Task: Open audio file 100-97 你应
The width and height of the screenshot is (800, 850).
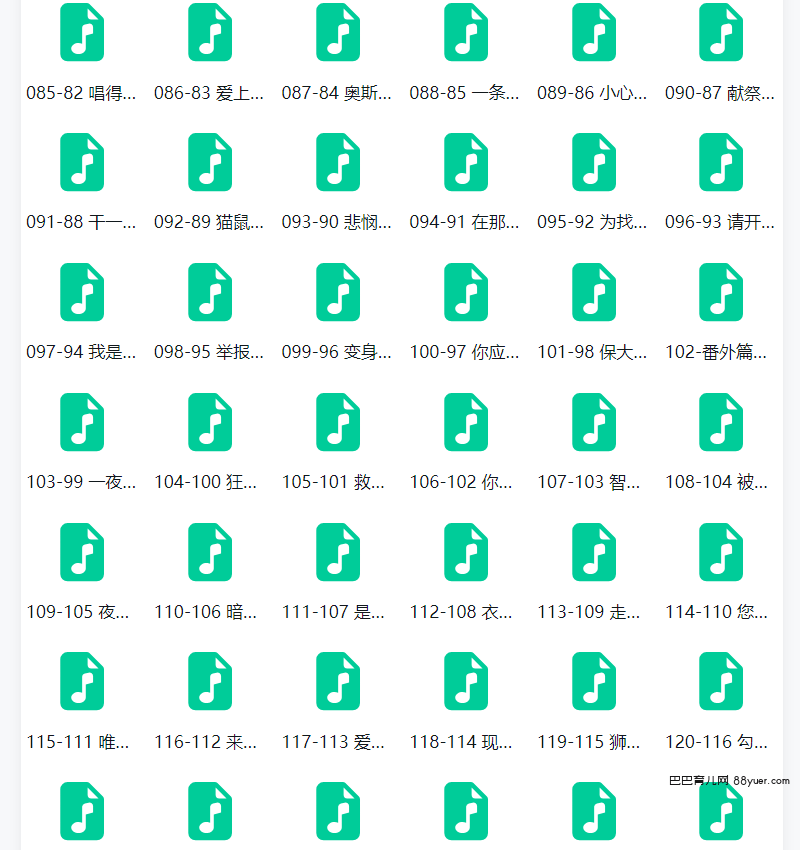Action: [x=466, y=292]
